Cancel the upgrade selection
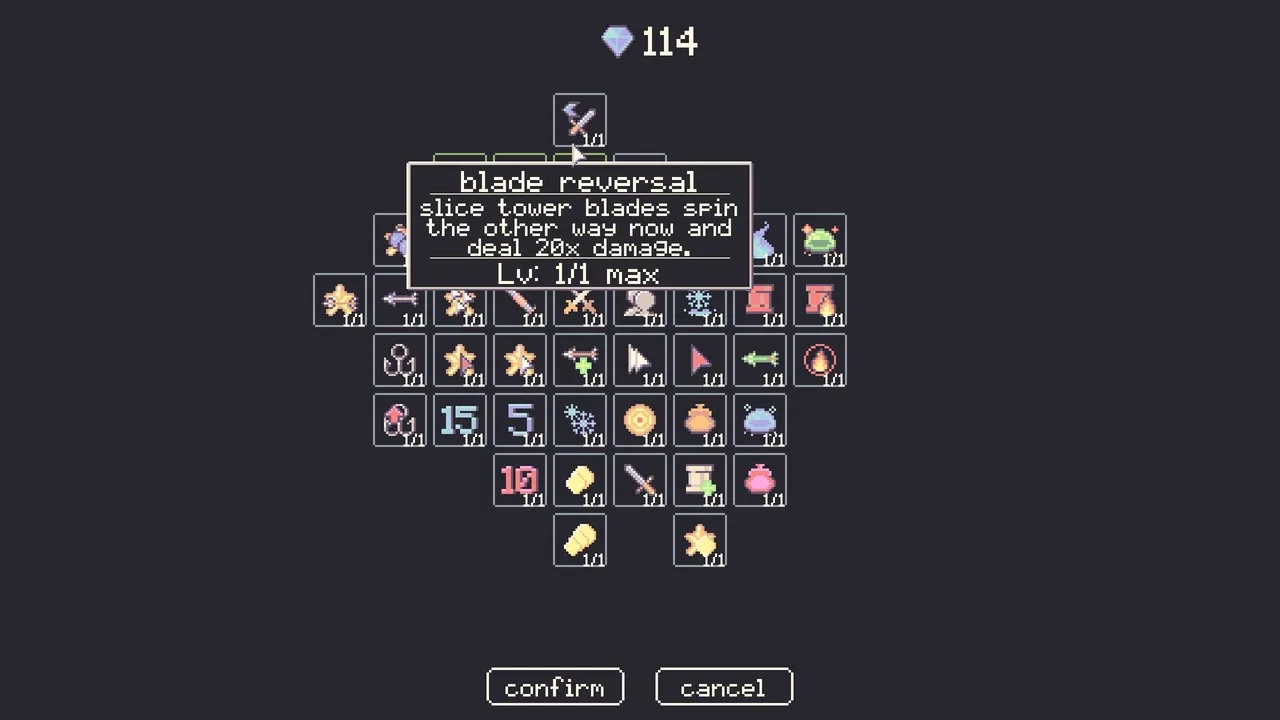This screenshot has height=720, width=1280. click(x=723, y=687)
